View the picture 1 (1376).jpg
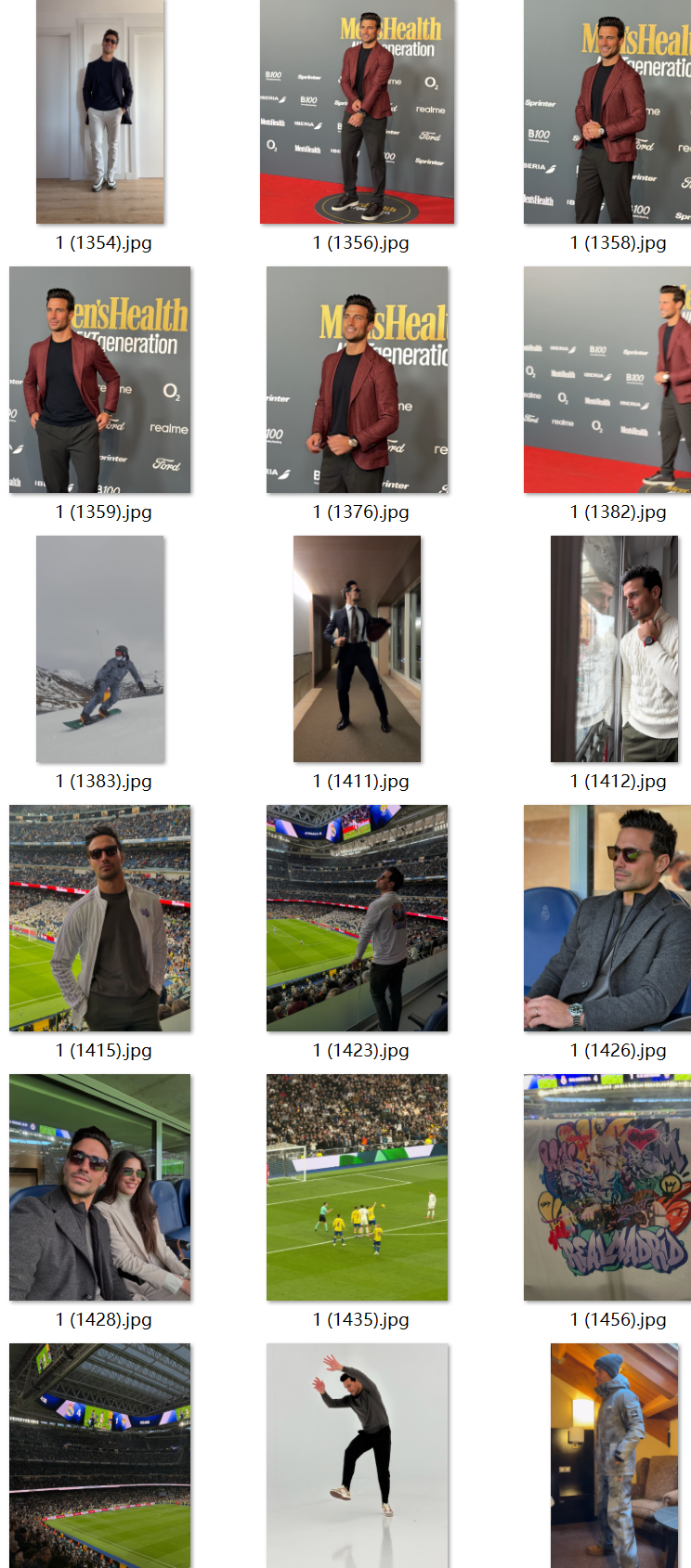The height and width of the screenshot is (1568, 691). click(x=357, y=380)
